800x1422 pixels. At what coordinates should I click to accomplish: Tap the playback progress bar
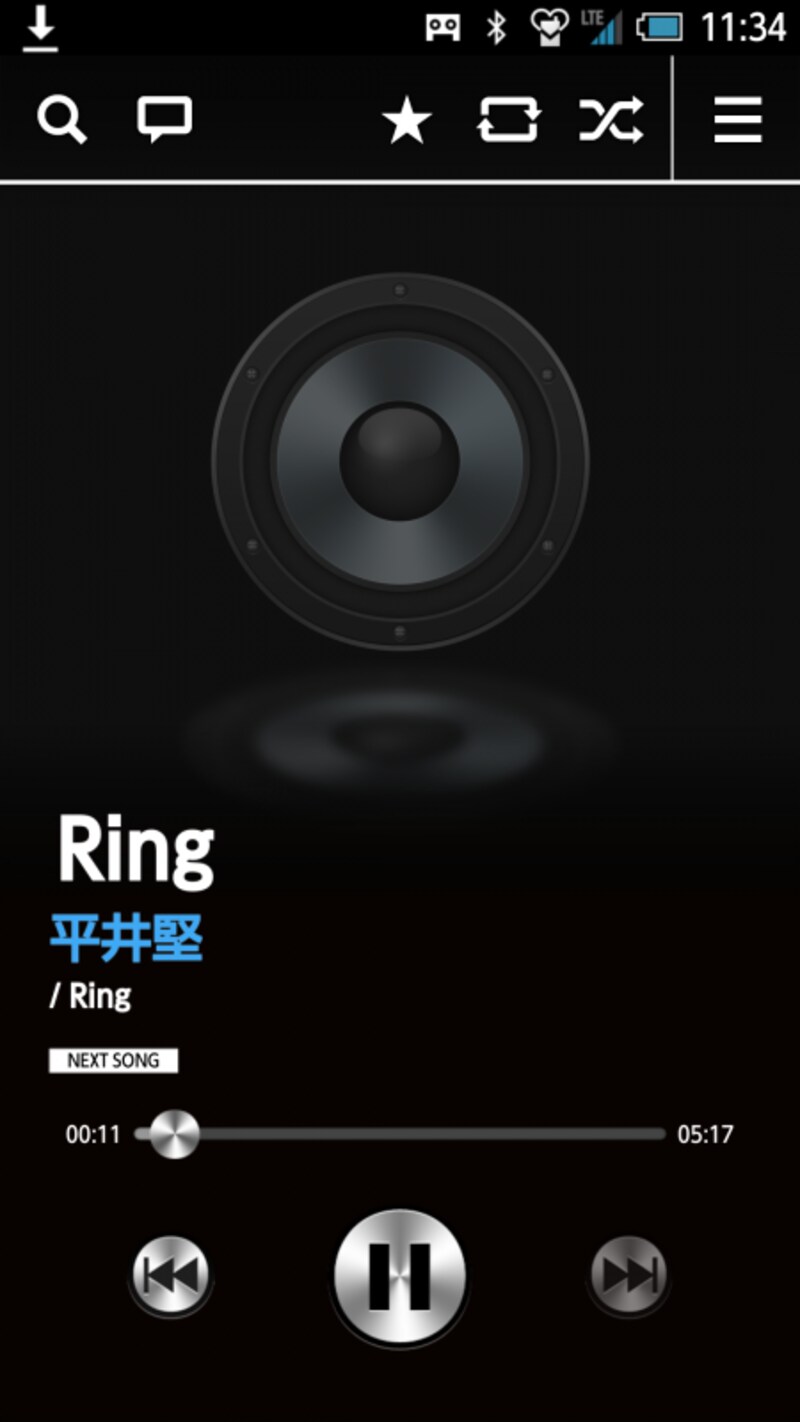pos(420,1134)
